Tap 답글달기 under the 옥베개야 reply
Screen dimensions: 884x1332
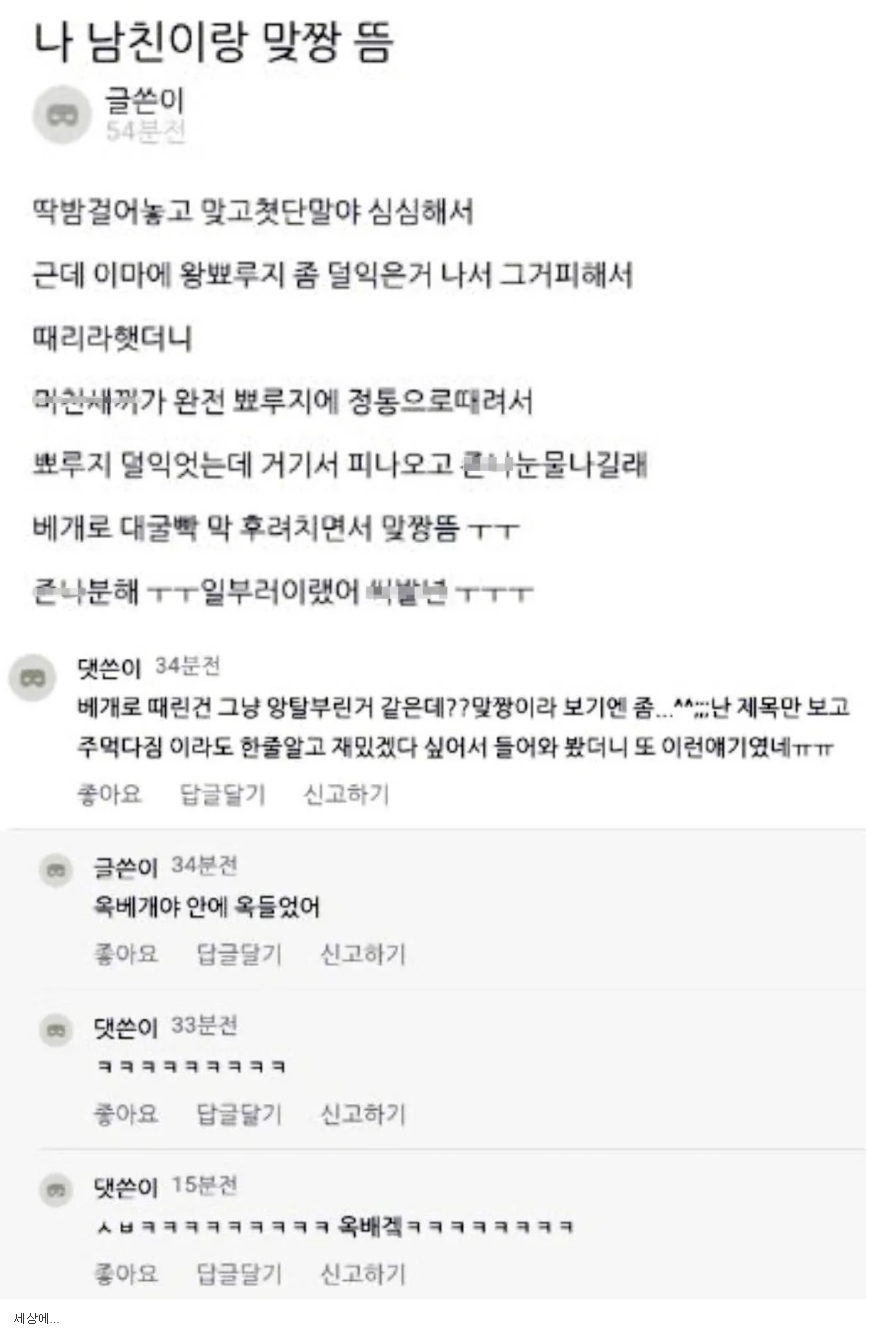(x=239, y=954)
